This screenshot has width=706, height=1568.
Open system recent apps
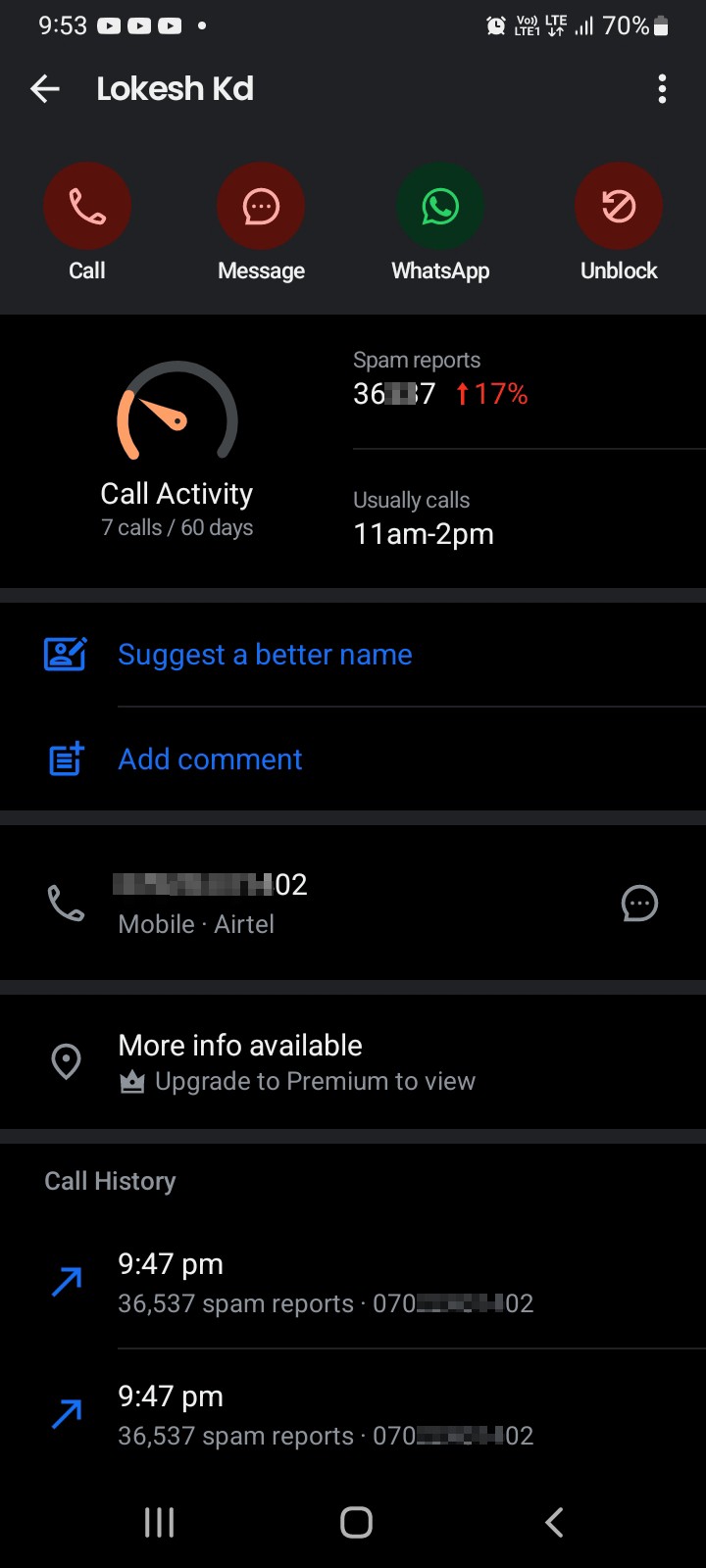[x=159, y=1522]
